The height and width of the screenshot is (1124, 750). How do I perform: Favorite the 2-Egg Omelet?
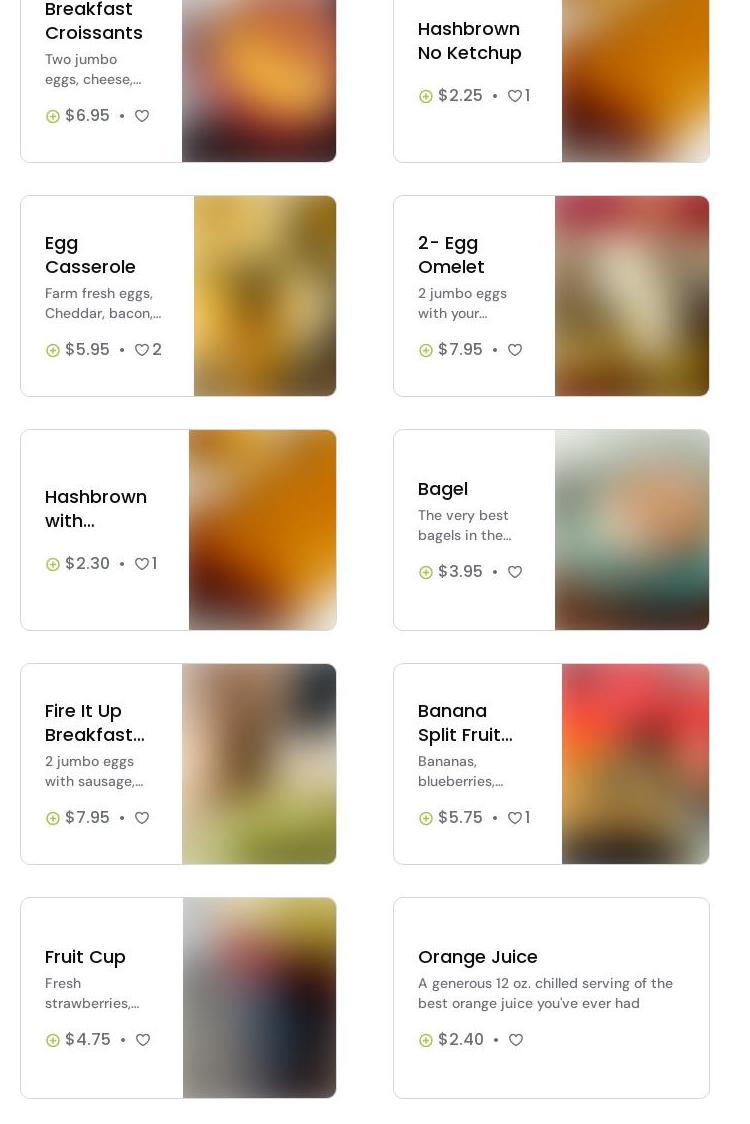[515, 350]
